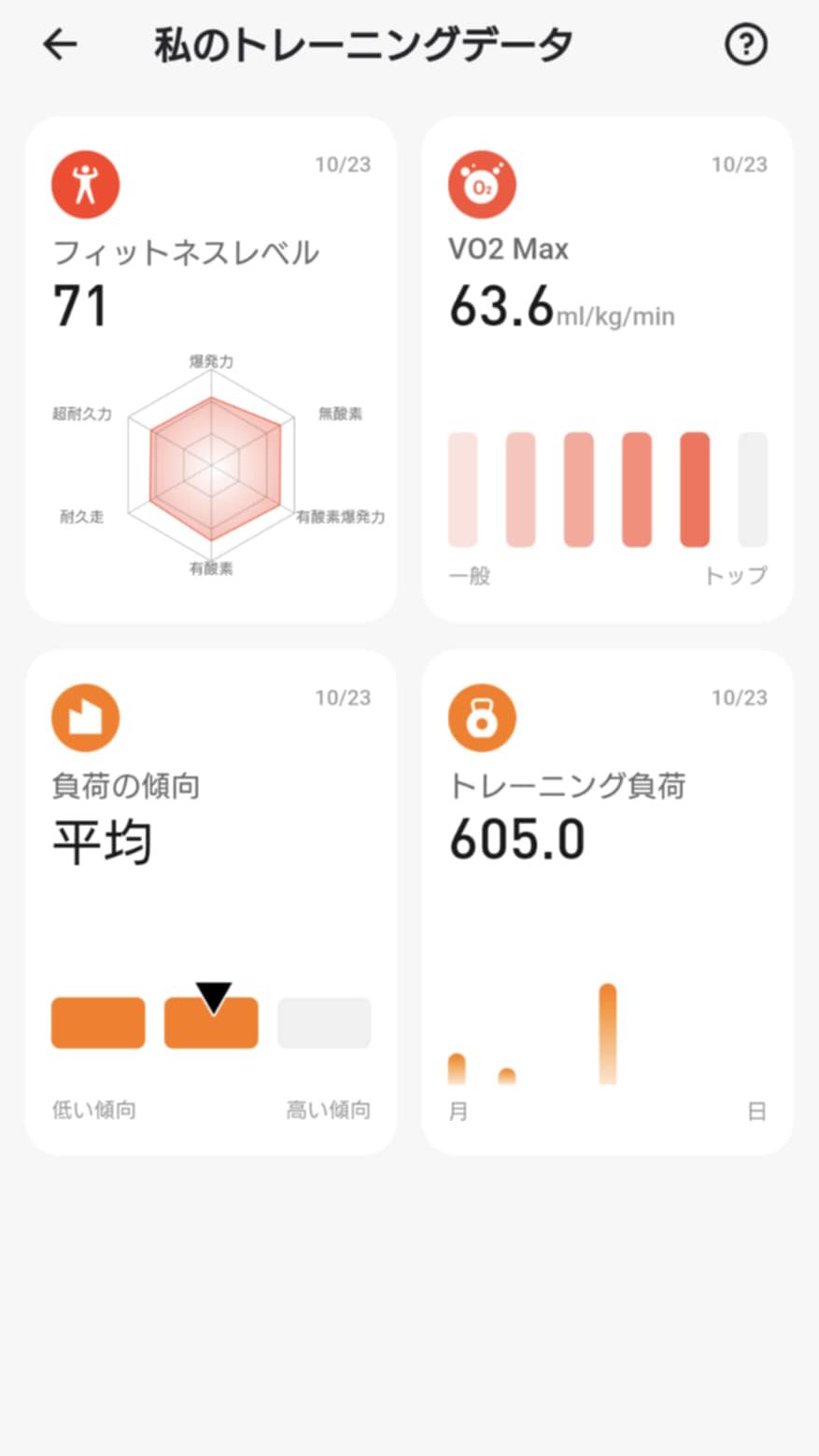
Task: Open the VO2 Max card
Action: (x=607, y=369)
